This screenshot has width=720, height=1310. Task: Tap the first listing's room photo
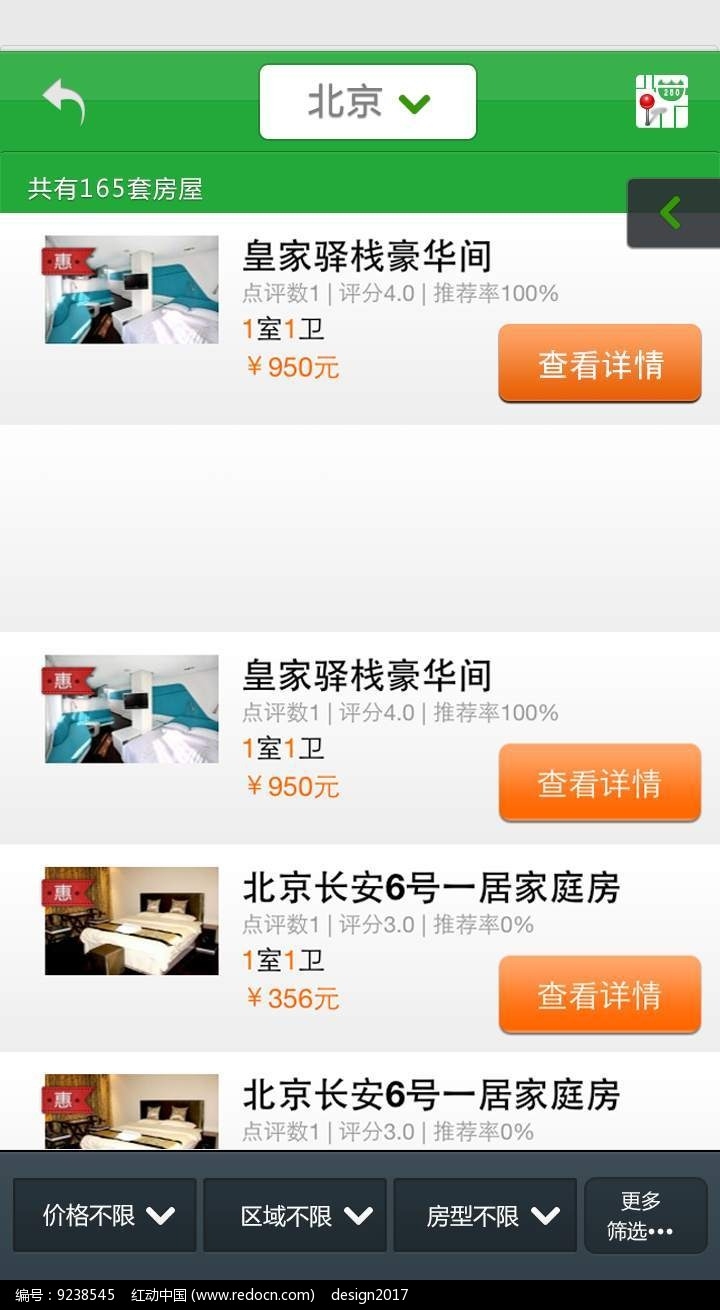click(130, 289)
